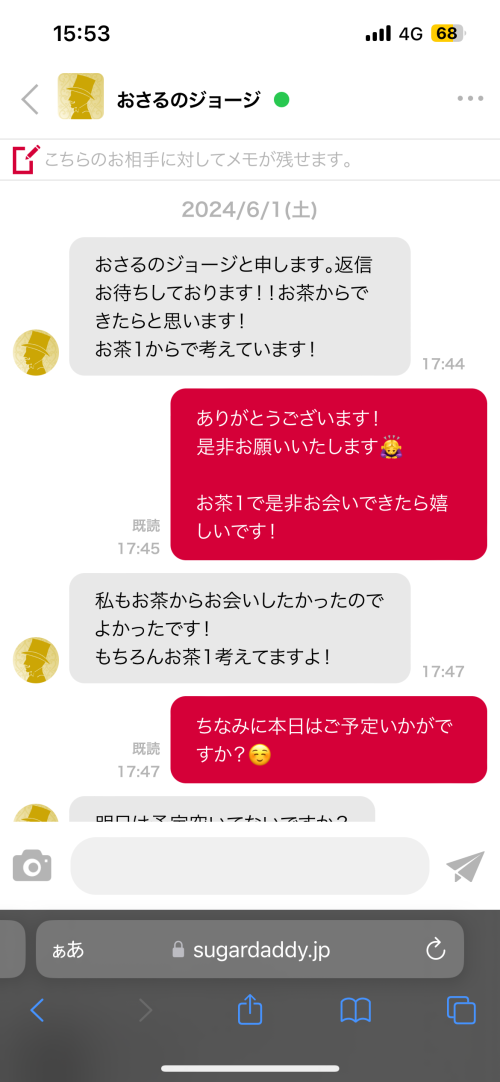Show open Safari tabs
This screenshot has height=1082, width=500.
pos(461,1010)
